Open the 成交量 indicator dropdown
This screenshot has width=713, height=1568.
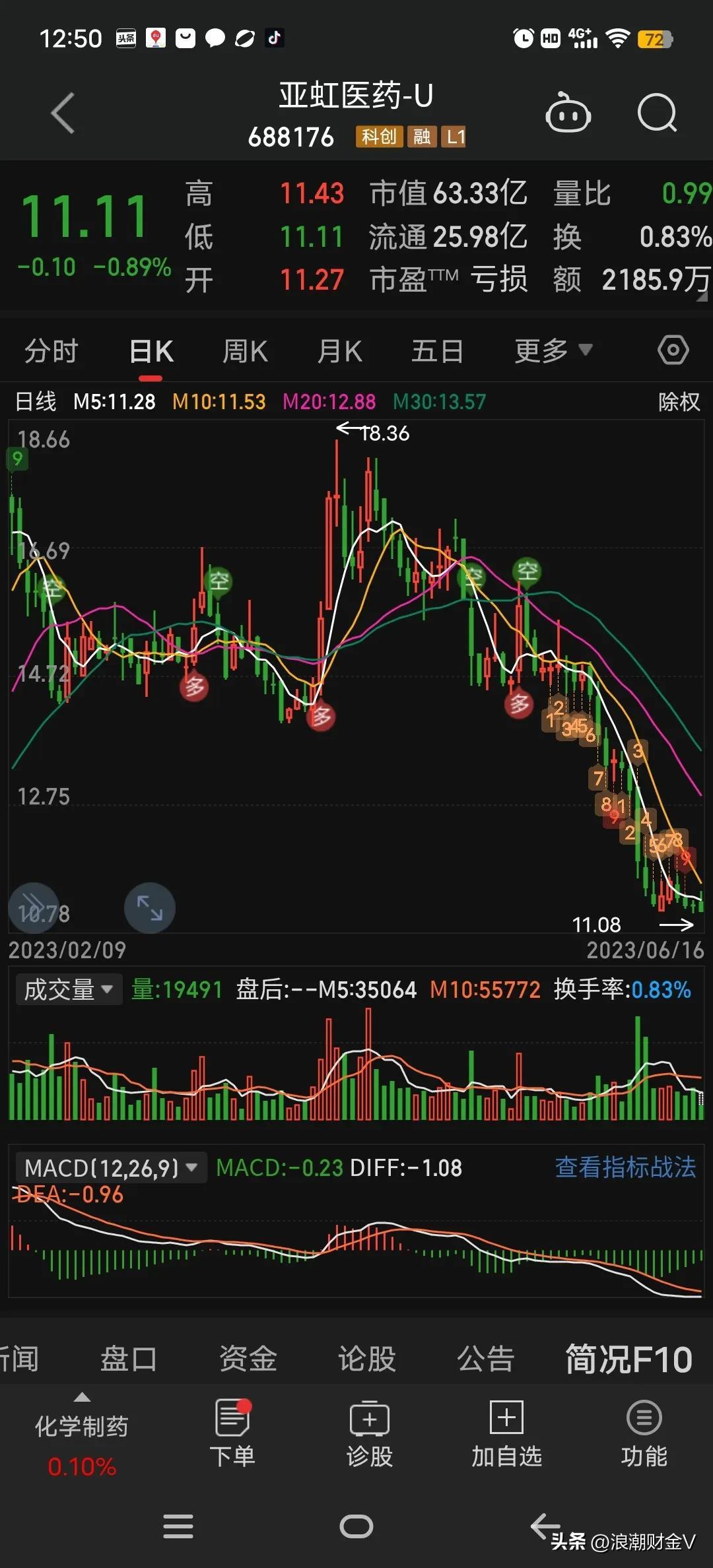68,990
